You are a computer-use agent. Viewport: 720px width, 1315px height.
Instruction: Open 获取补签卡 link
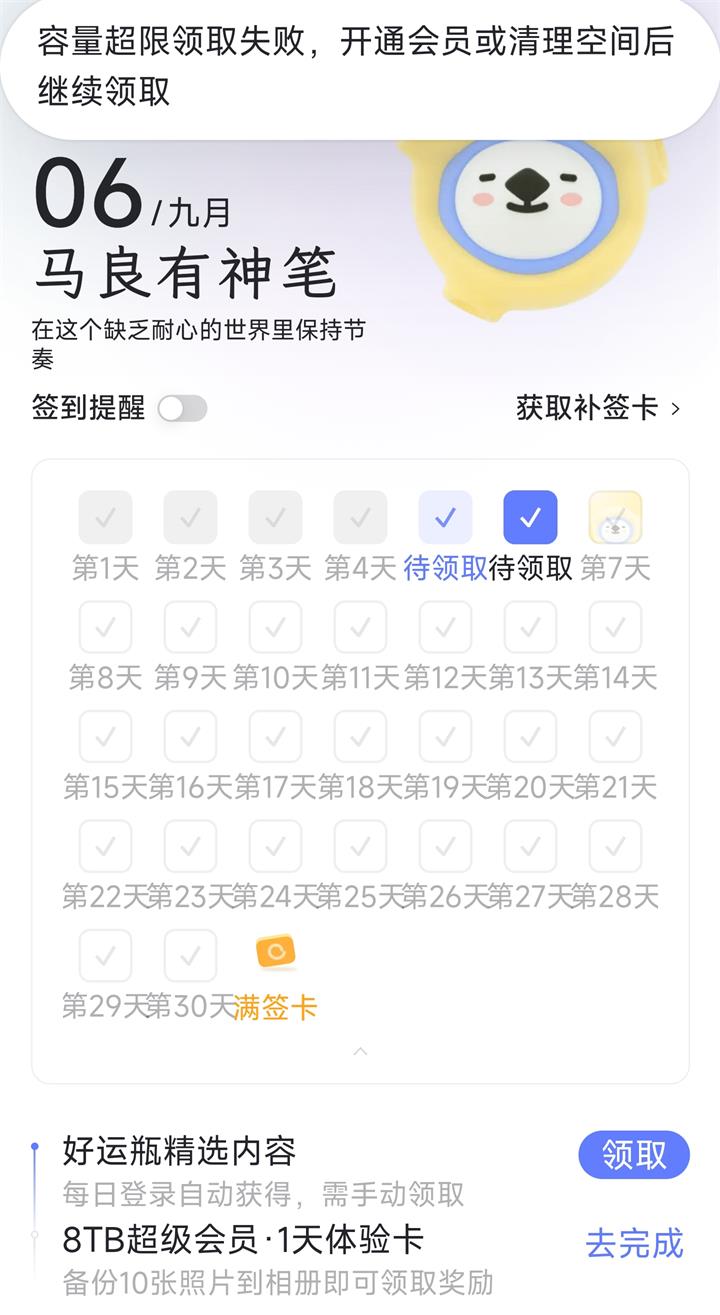pos(598,408)
